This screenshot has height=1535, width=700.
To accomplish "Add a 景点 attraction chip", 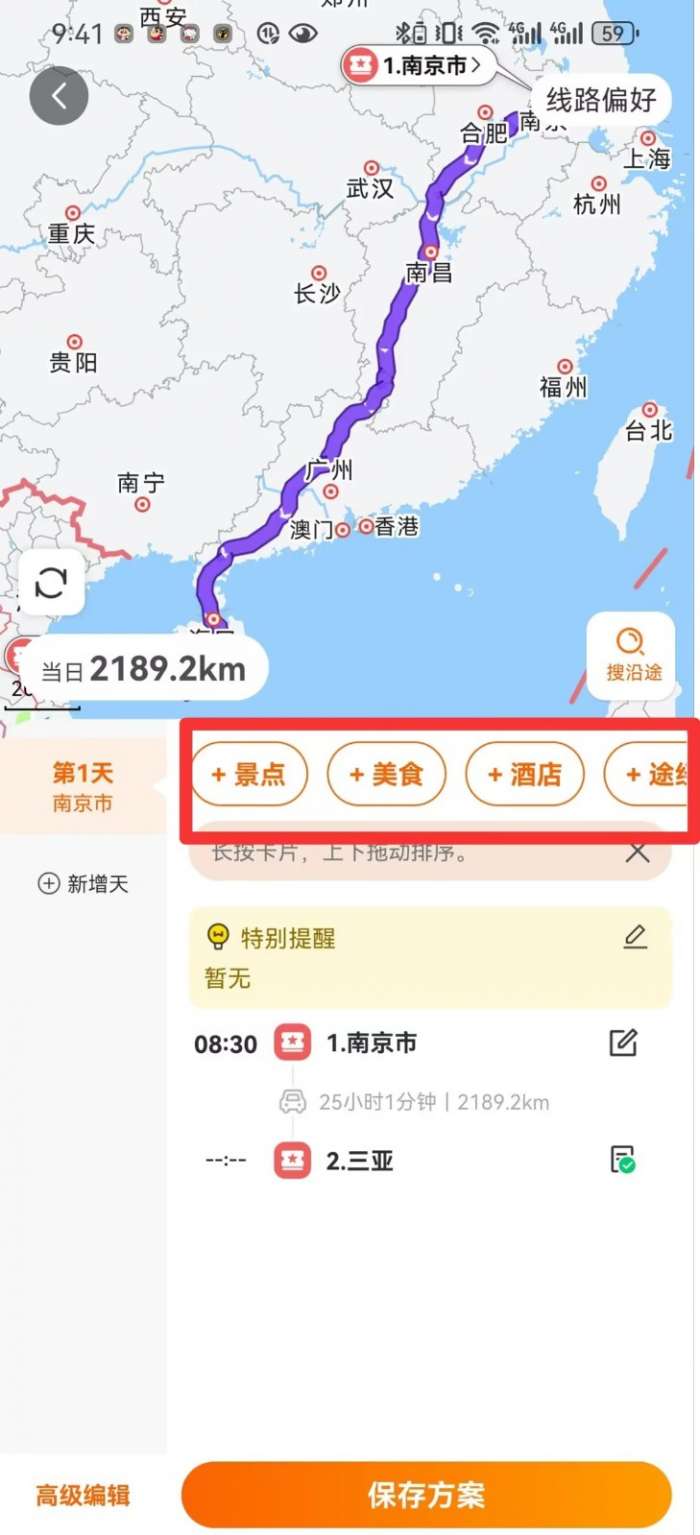I will pos(248,774).
